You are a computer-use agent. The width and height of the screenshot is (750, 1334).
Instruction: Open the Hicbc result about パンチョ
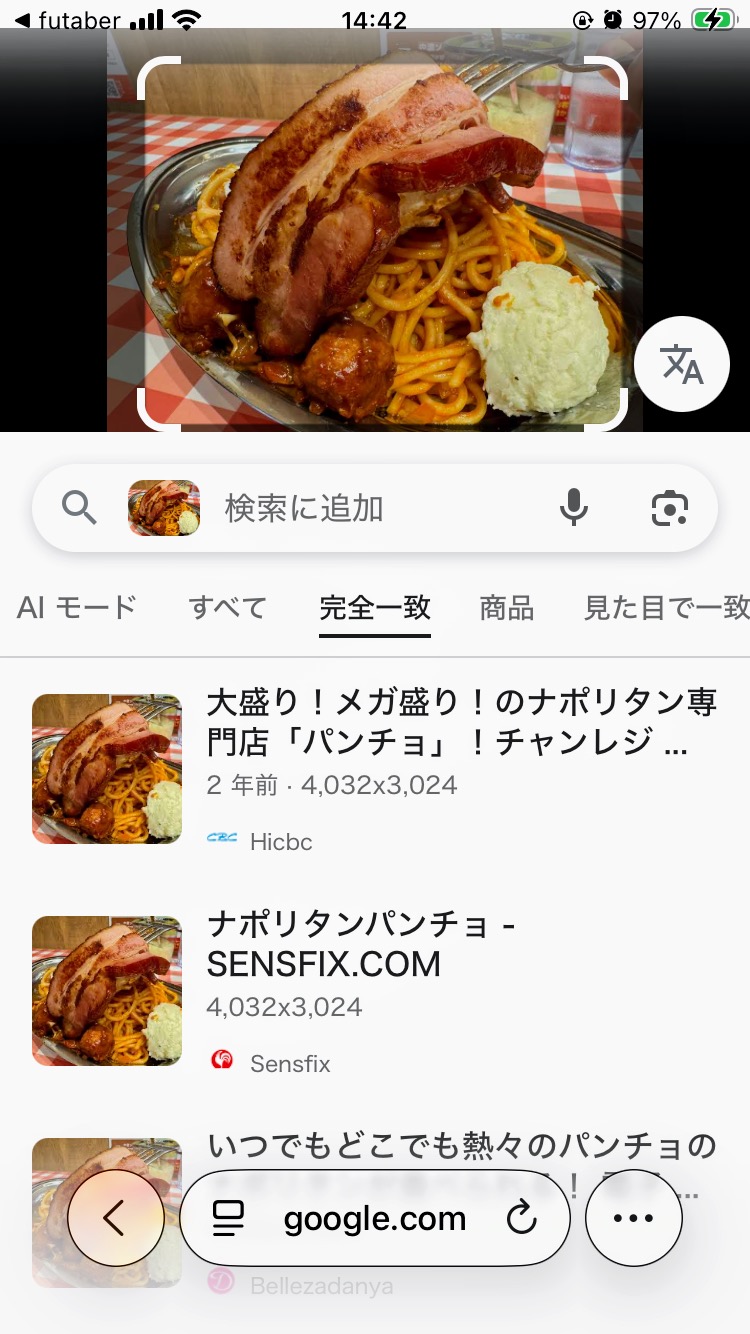[460, 722]
